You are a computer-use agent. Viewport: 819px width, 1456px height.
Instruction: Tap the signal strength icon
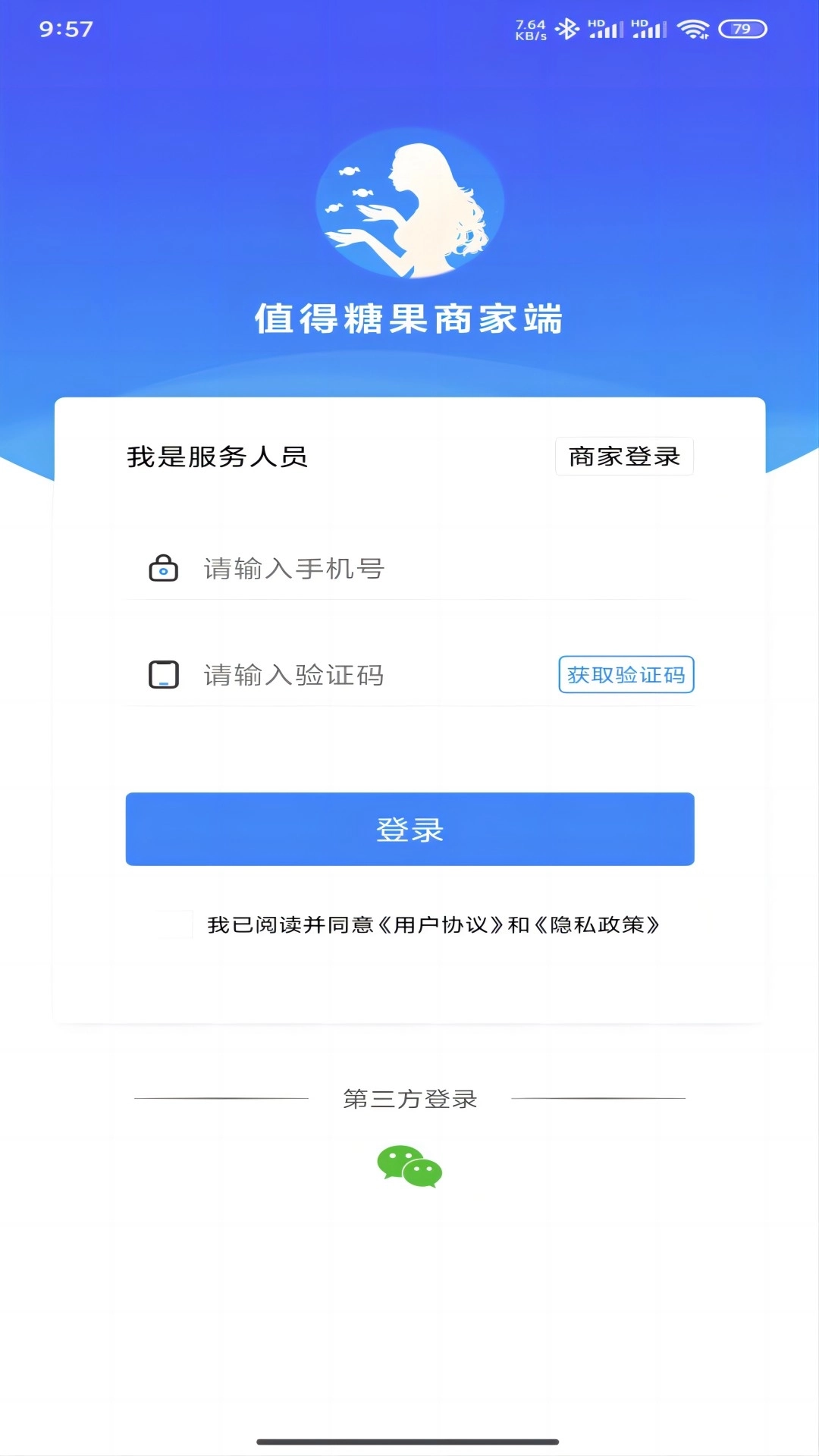[x=606, y=29]
